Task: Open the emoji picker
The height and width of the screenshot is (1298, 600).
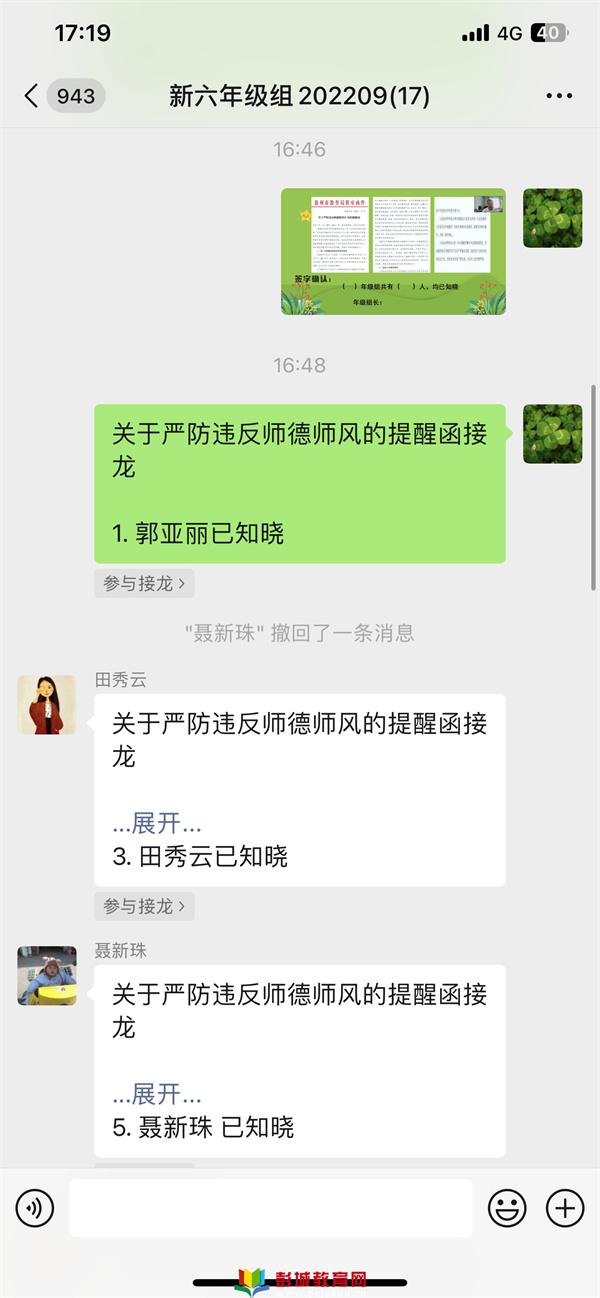Action: [x=507, y=1209]
